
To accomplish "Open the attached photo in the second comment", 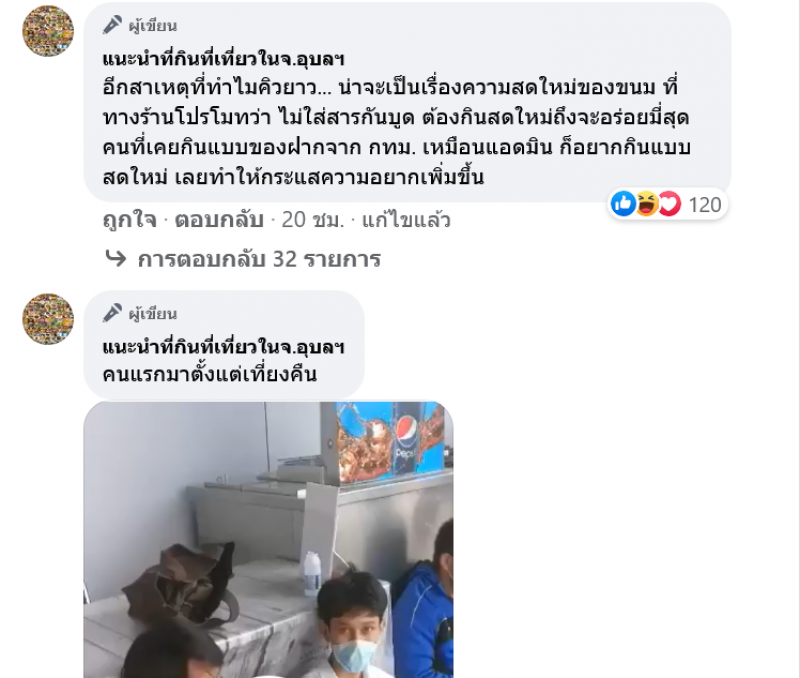I will coord(268,540).
